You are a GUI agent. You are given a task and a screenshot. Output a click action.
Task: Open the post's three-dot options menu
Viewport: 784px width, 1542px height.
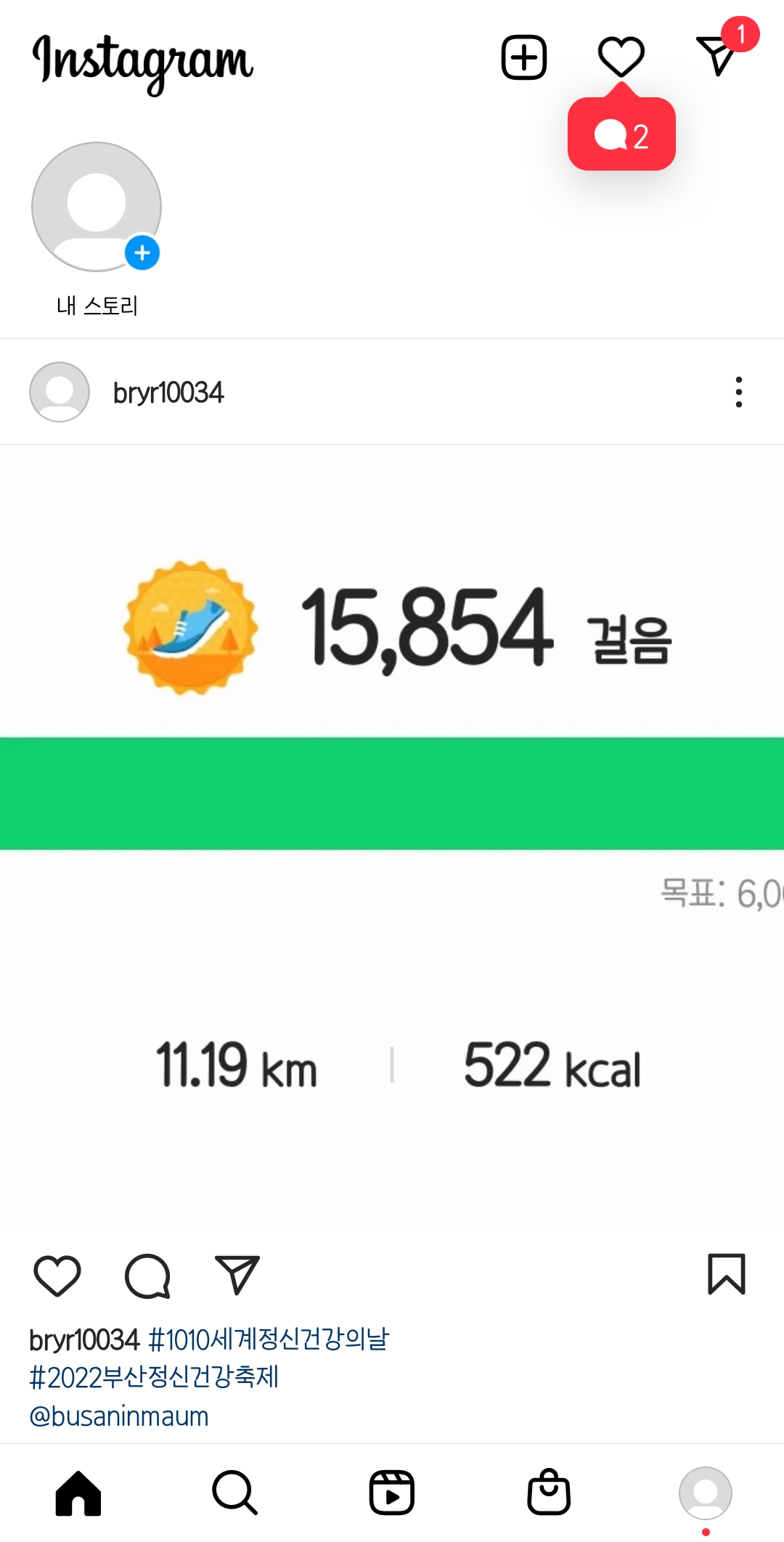pos(738,392)
